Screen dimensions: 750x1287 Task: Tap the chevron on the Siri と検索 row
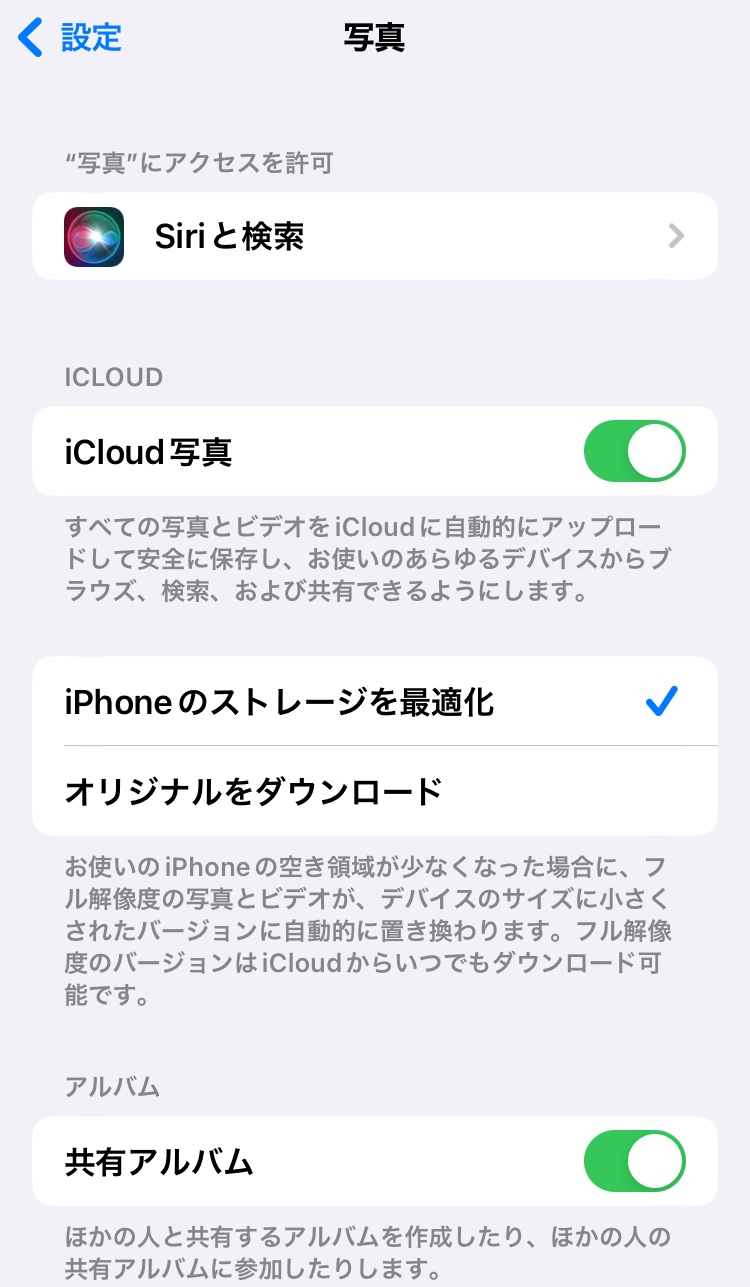click(x=676, y=236)
